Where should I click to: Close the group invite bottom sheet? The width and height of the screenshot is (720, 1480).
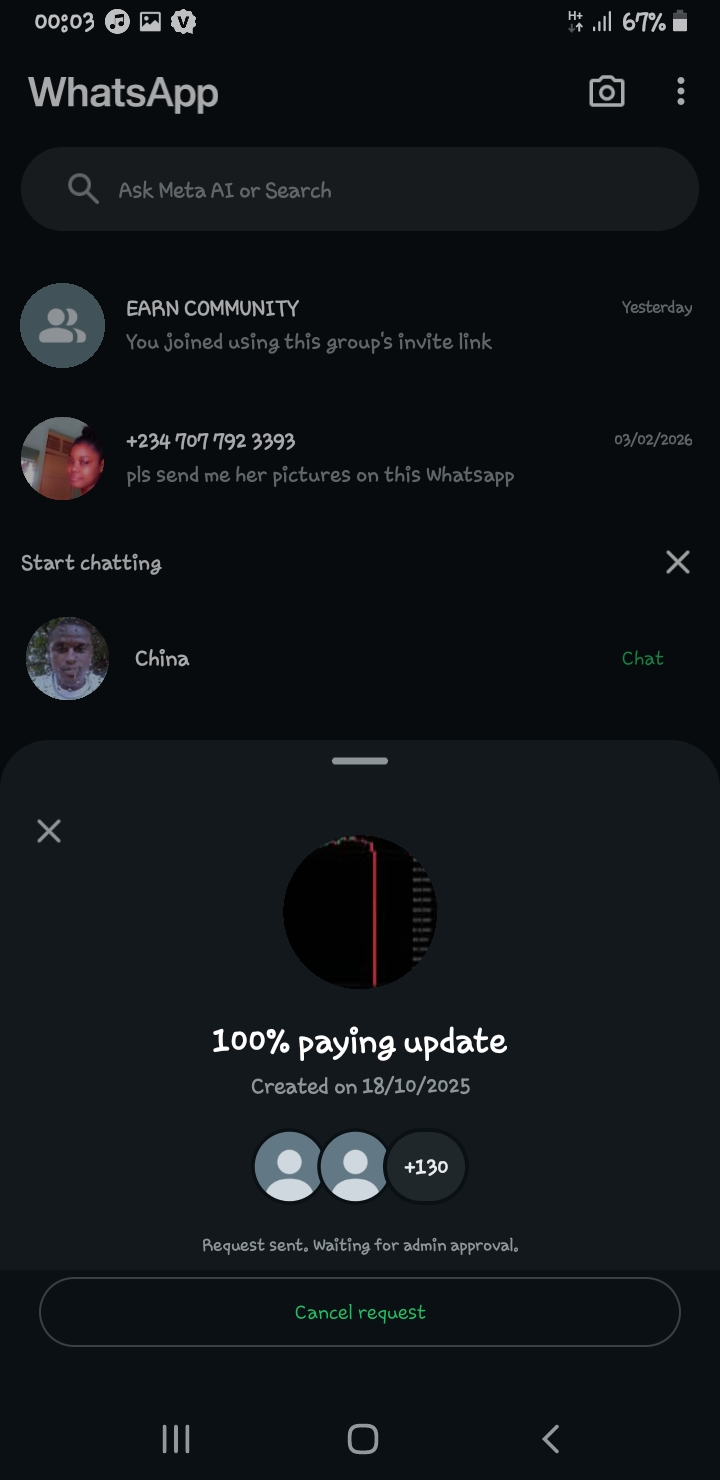click(49, 831)
